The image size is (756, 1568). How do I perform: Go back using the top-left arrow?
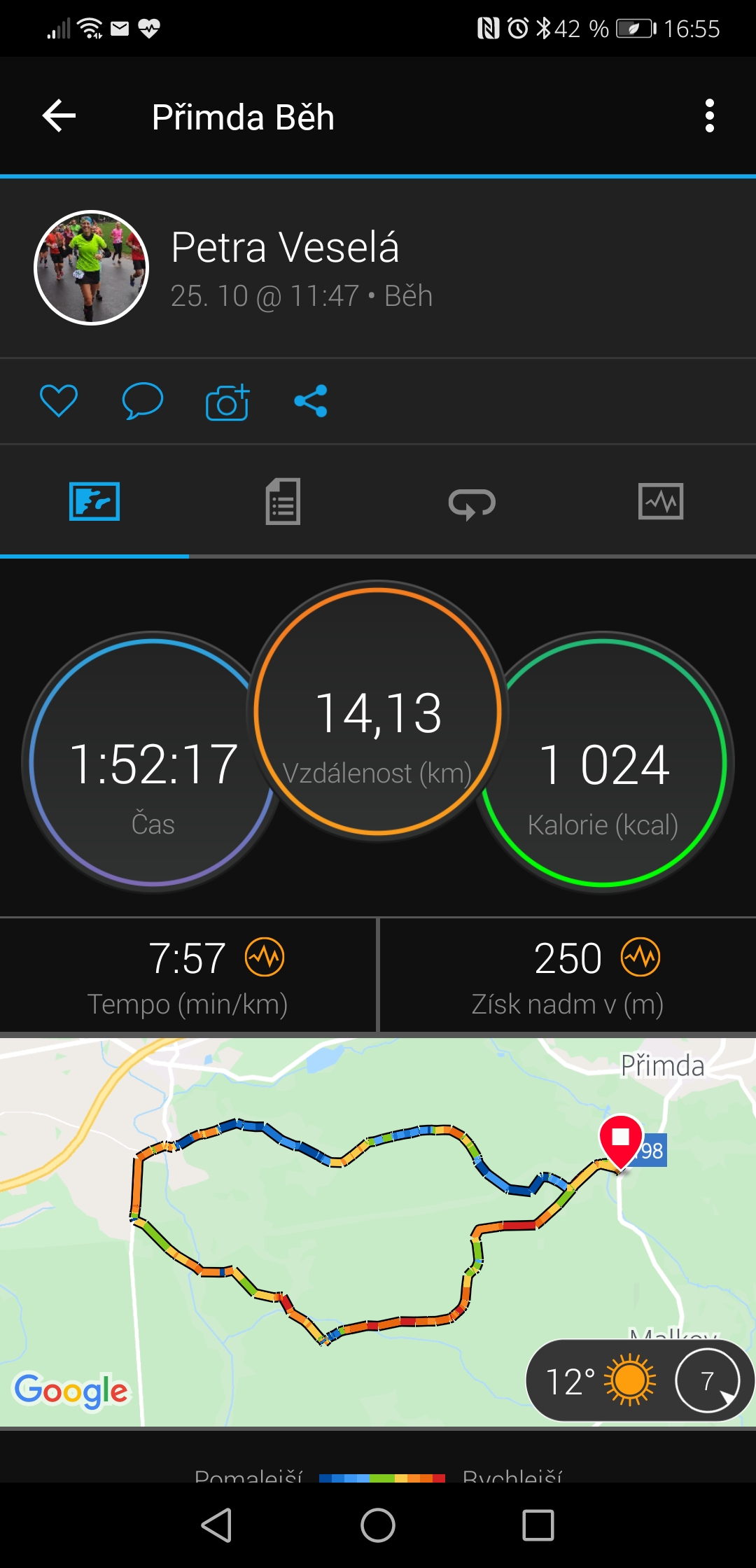[59, 115]
